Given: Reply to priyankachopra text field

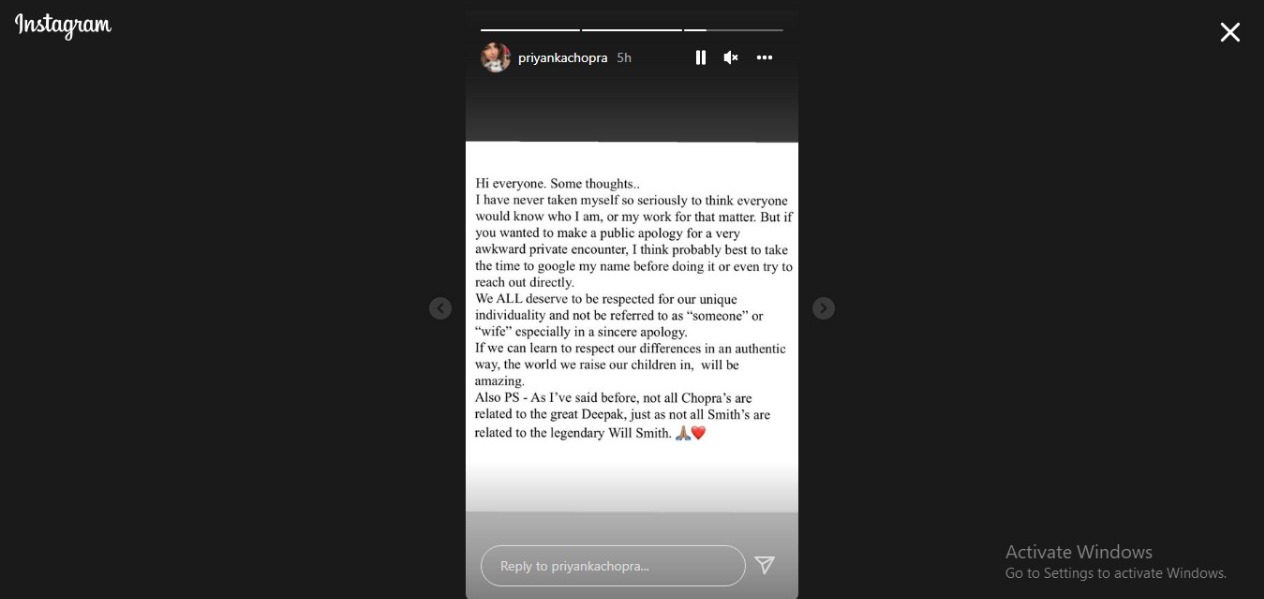Looking at the screenshot, I should [x=612, y=566].
